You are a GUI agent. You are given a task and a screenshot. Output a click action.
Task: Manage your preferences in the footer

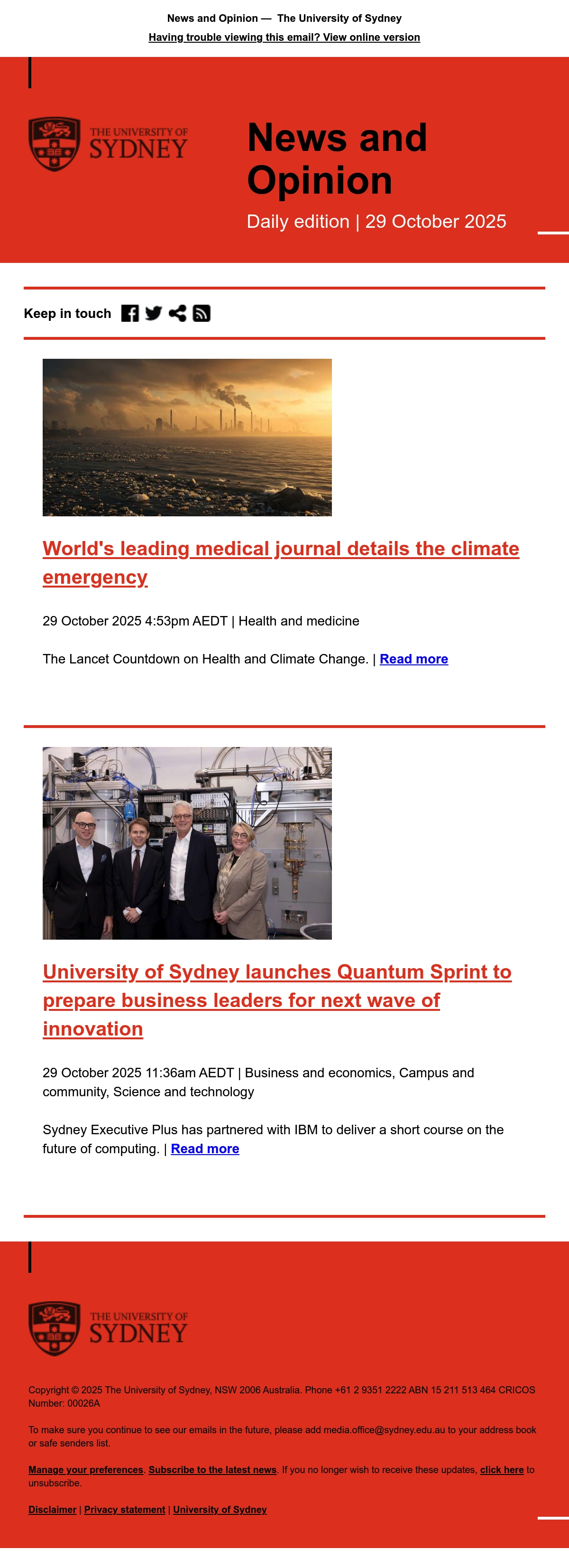(86, 1469)
